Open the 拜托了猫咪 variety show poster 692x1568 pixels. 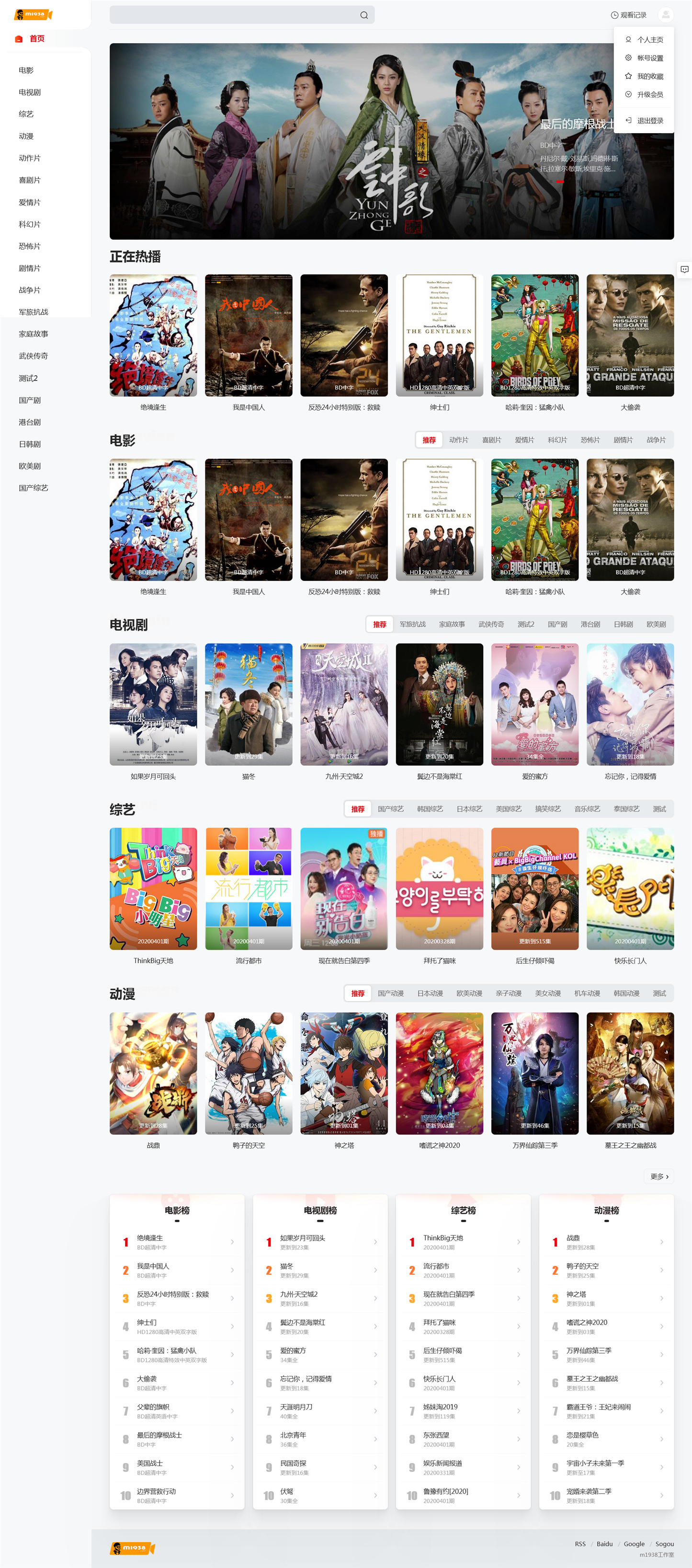pos(440,888)
